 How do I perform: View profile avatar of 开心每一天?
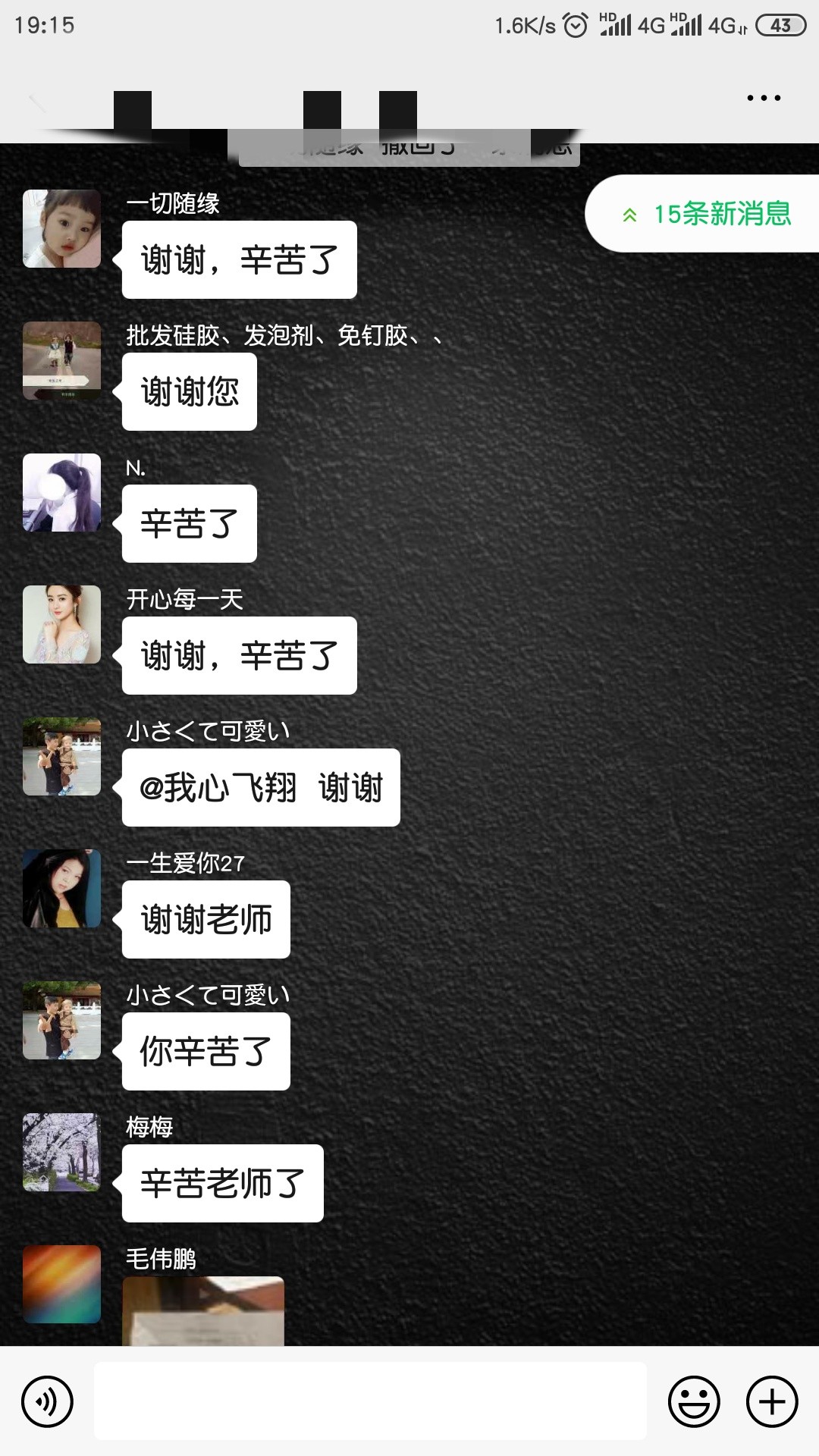pos(62,625)
